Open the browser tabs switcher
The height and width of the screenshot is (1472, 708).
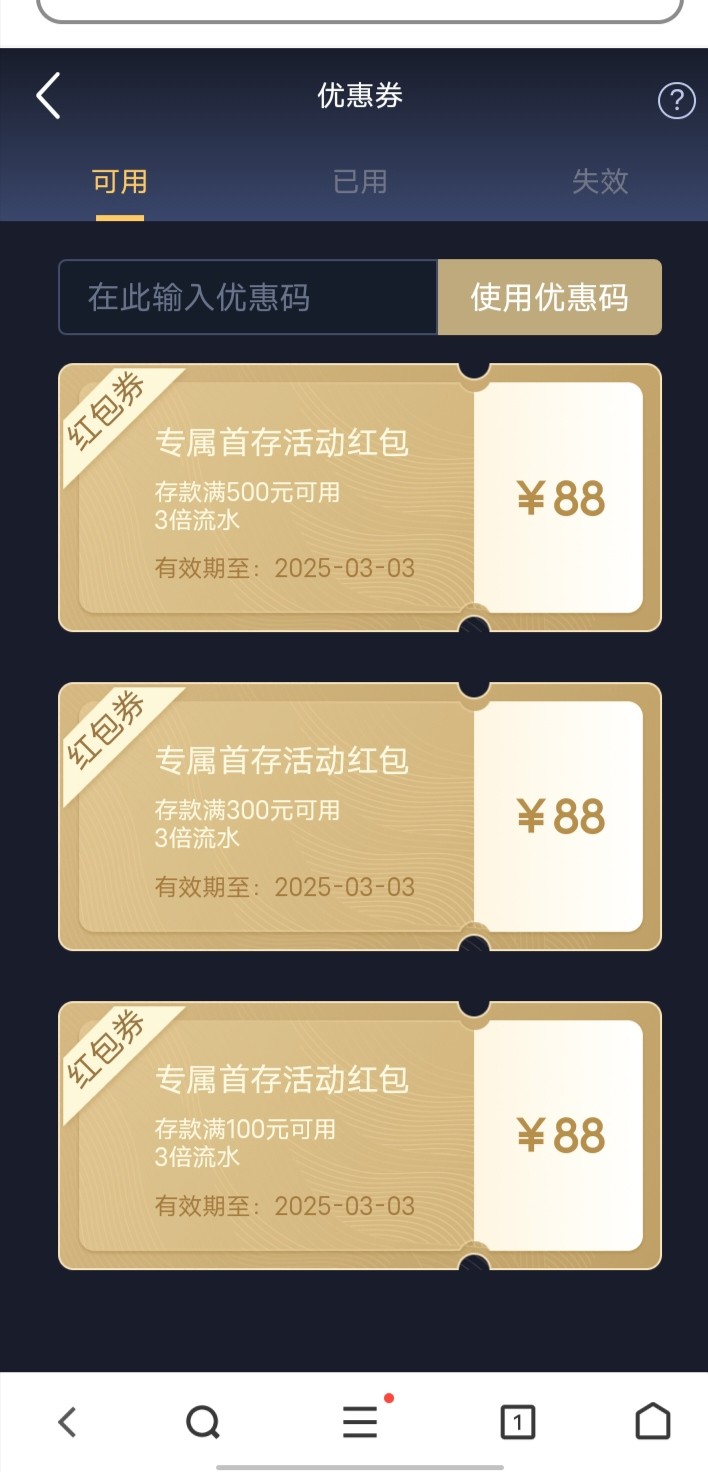[517, 1421]
